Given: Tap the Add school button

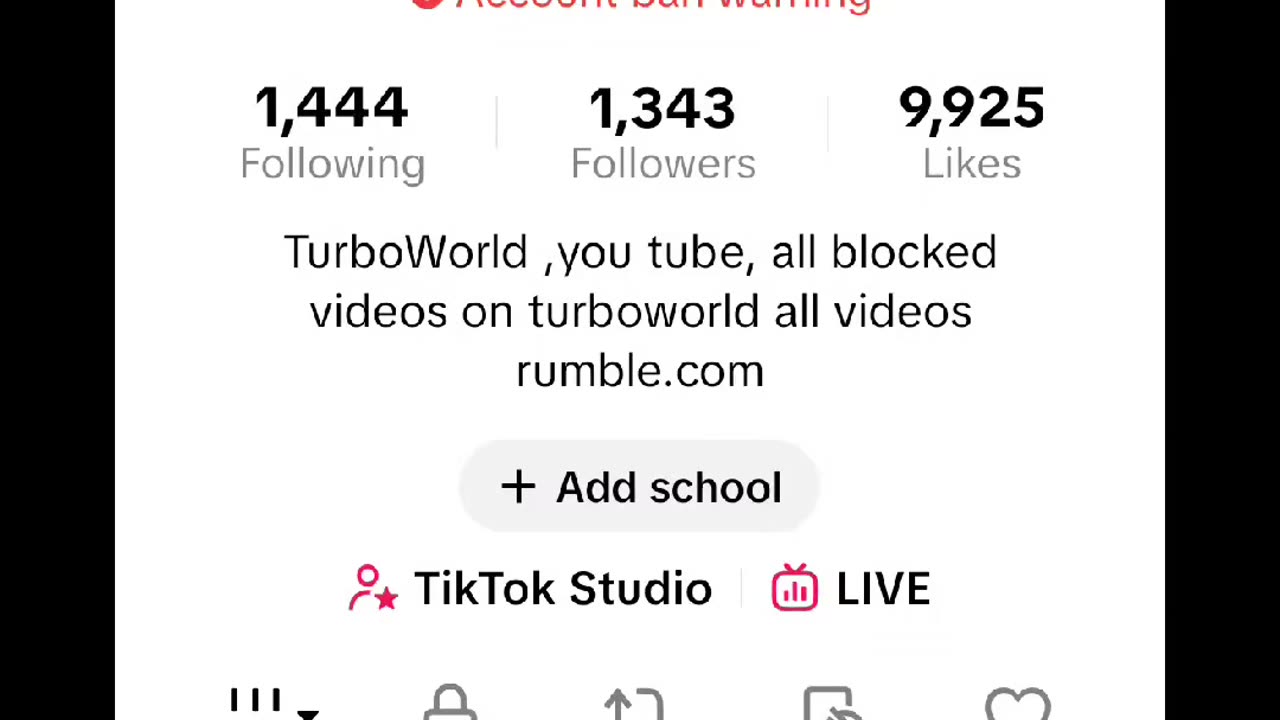Looking at the screenshot, I should point(640,487).
